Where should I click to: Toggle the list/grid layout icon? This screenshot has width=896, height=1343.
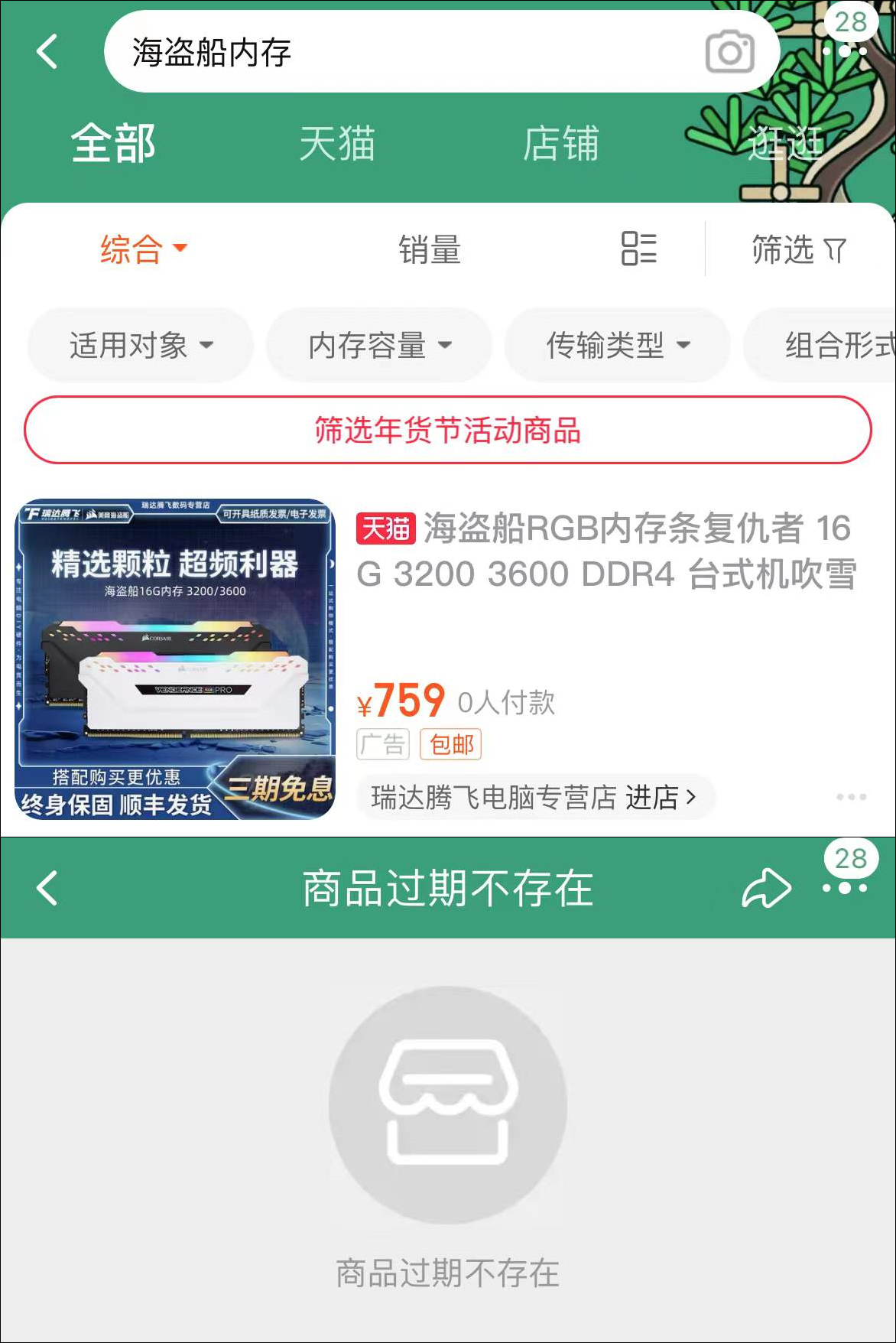(x=639, y=249)
